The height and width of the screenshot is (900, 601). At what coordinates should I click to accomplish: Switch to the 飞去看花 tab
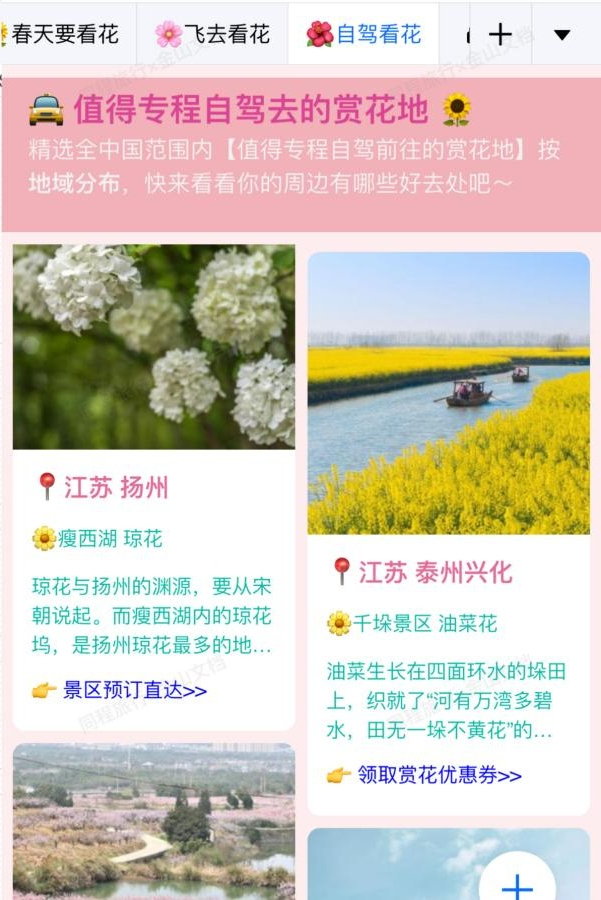(x=212, y=35)
